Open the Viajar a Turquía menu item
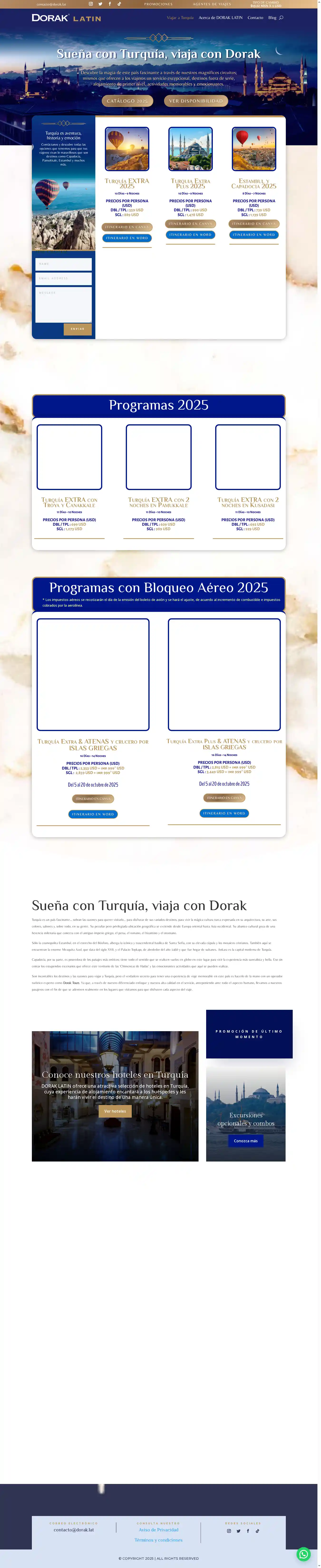 [180, 18]
